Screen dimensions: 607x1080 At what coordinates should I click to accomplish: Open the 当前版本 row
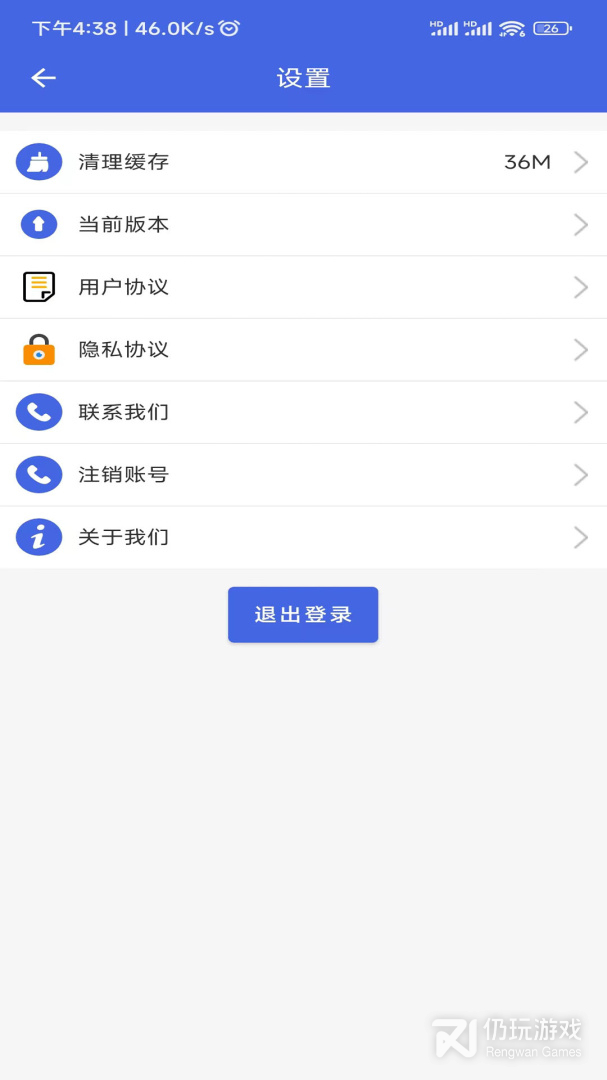click(303, 225)
